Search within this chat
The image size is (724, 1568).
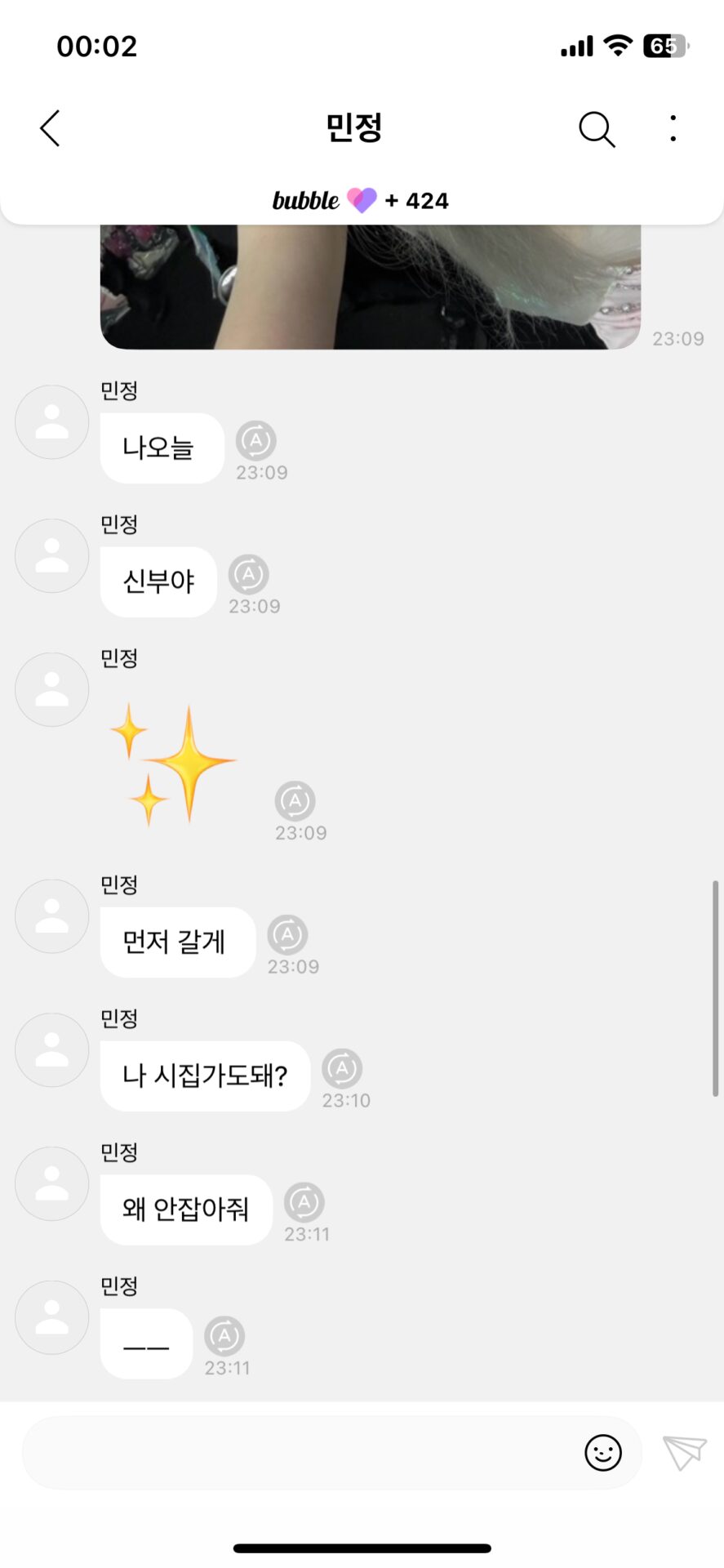597,129
